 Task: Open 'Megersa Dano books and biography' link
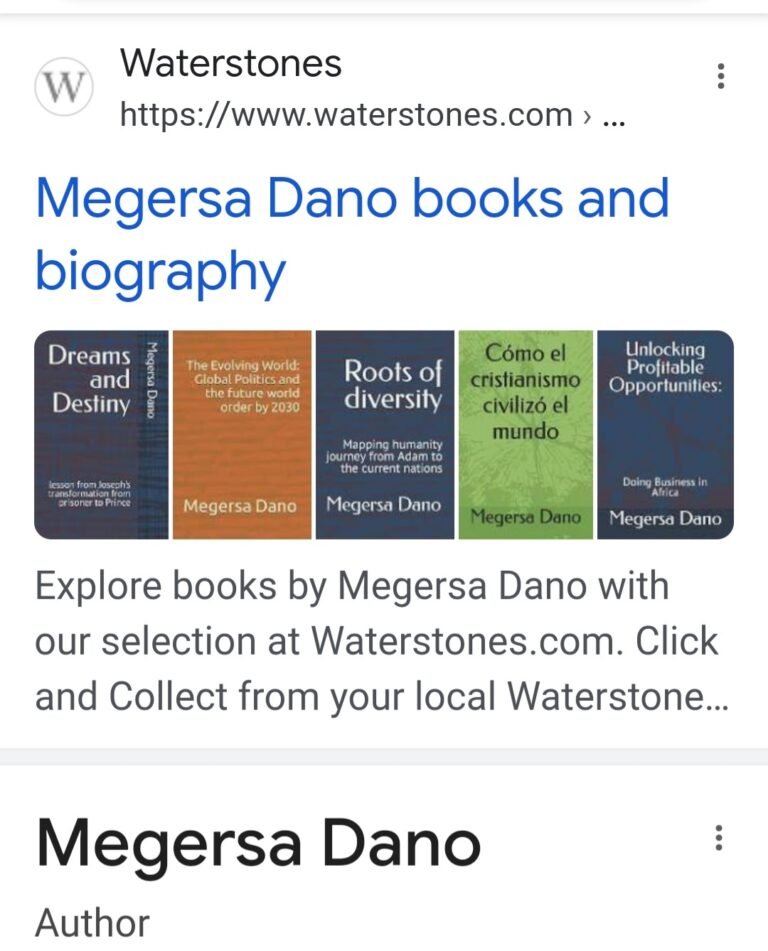[x=352, y=233]
